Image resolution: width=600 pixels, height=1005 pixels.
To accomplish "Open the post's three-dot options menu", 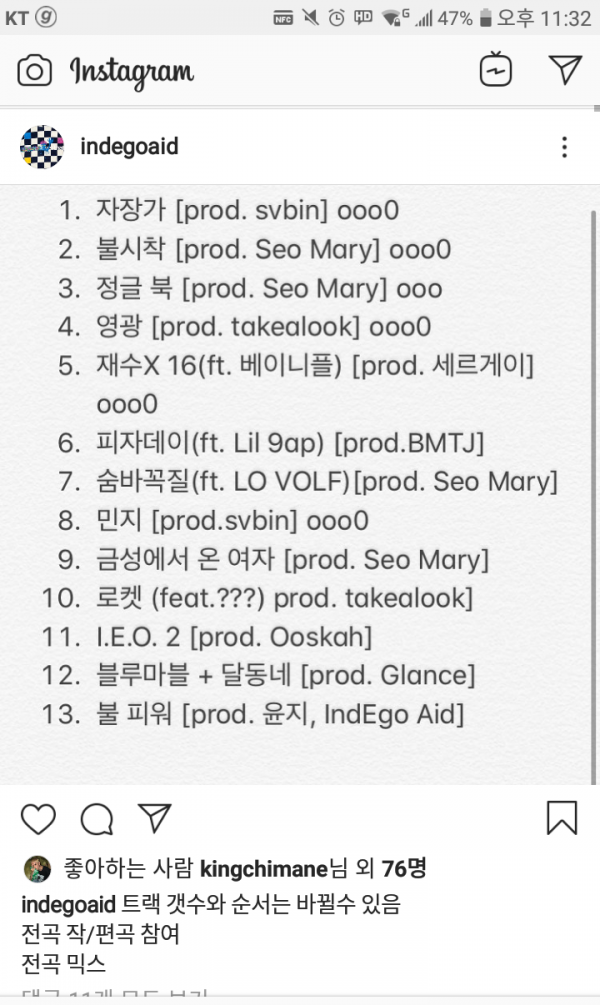I will pos(564,148).
